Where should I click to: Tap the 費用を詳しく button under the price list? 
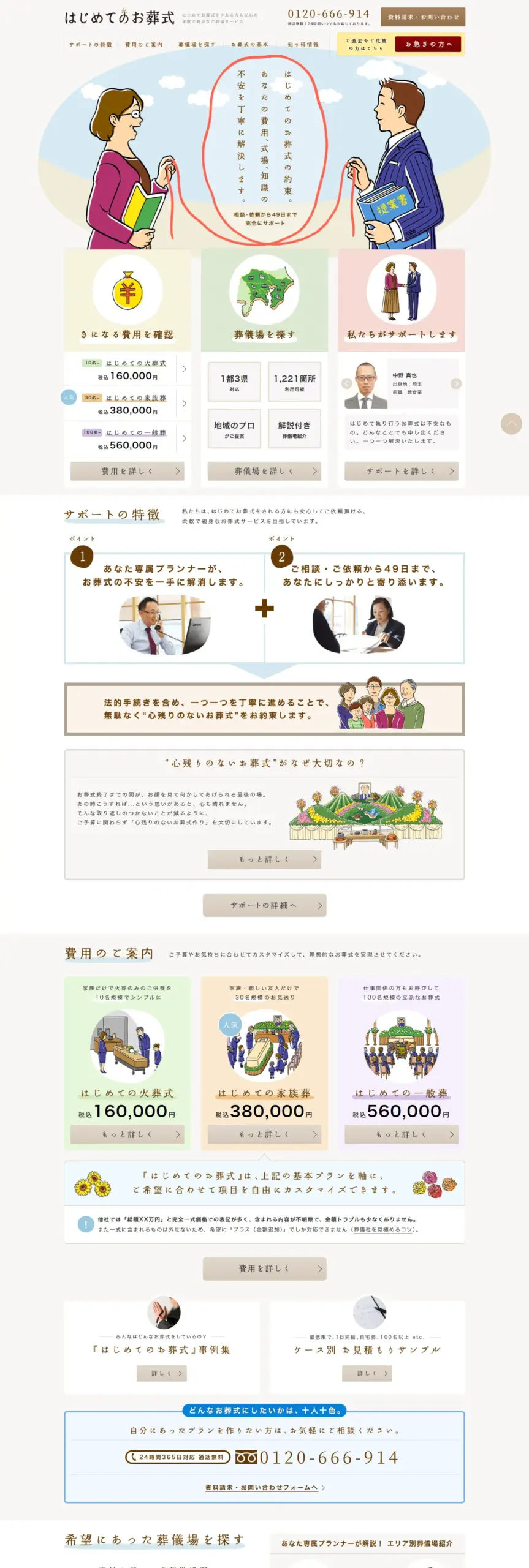(127, 471)
